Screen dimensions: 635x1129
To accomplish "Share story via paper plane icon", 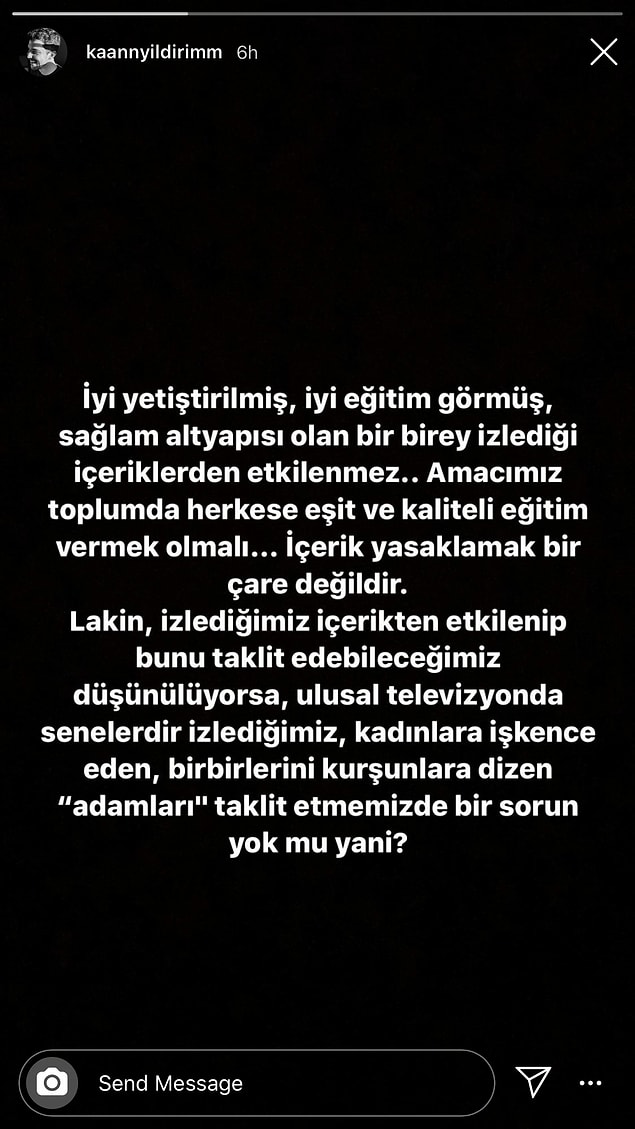I will pyautogui.click(x=533, y=1082).
